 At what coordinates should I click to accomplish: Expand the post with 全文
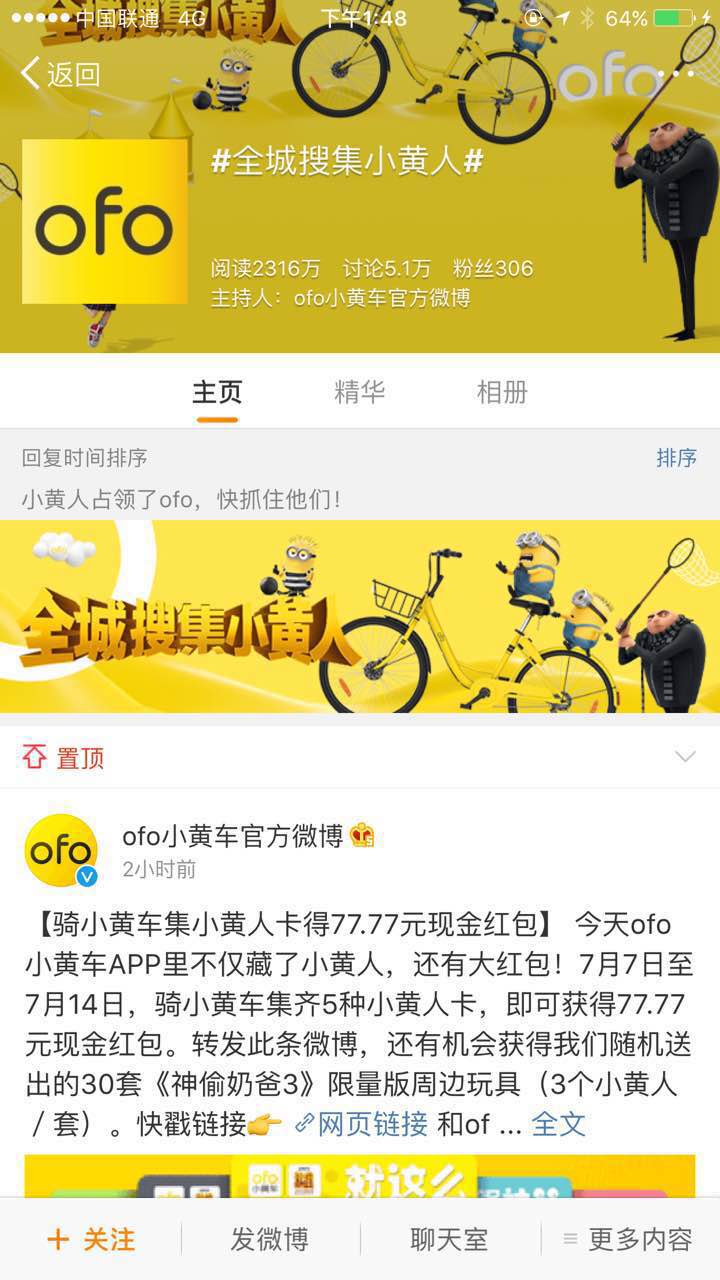558,1124
